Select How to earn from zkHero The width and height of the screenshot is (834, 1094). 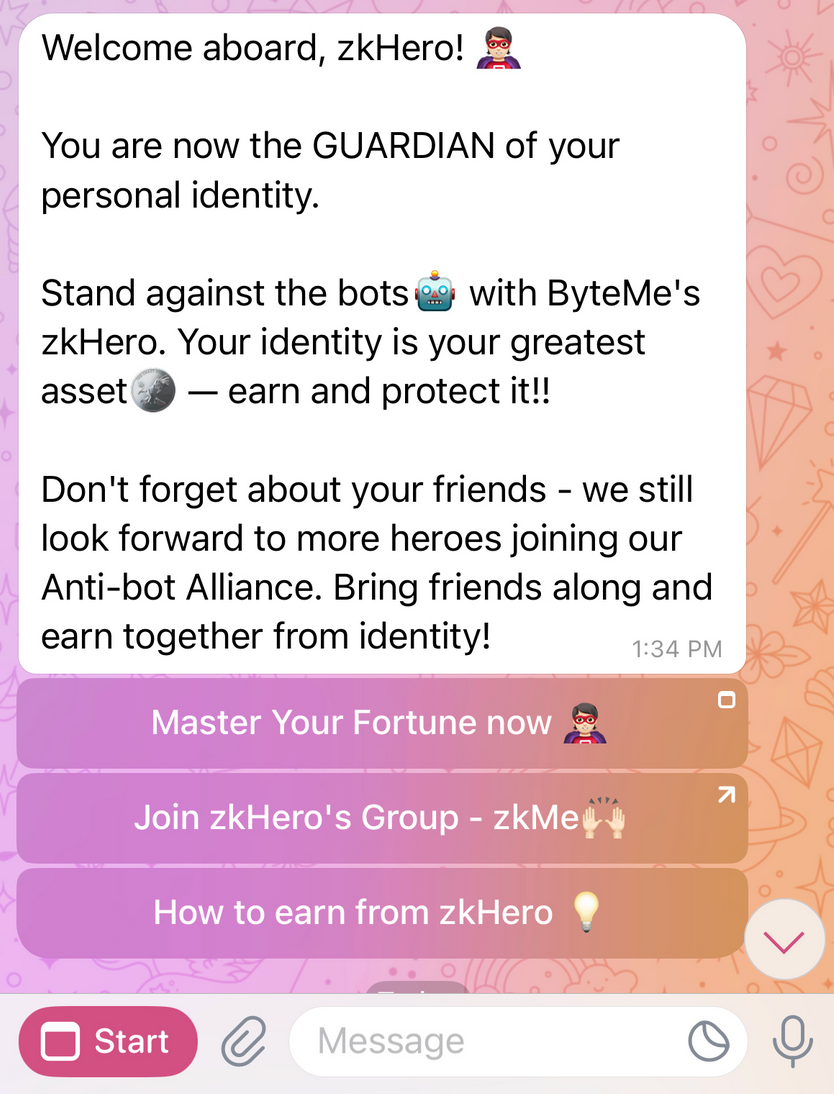coord(381,912)
